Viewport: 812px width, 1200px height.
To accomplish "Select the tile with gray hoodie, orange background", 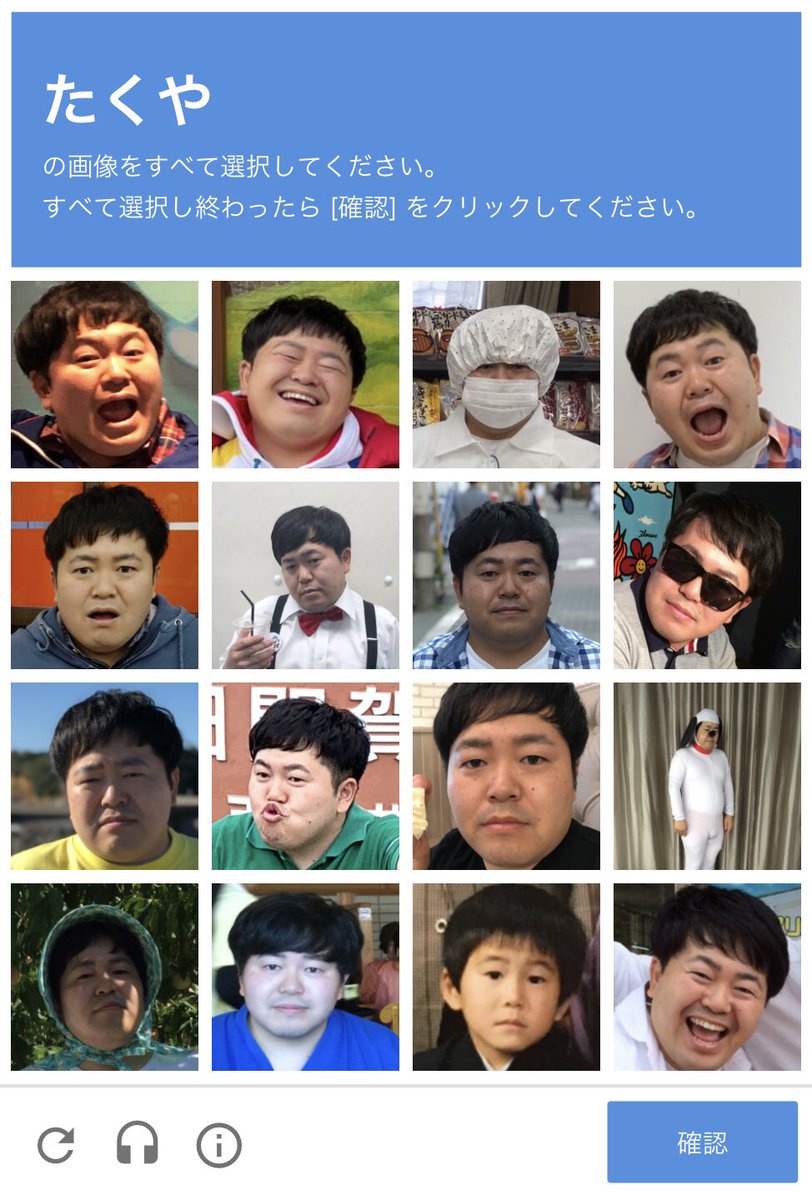I will click(104, 575).
